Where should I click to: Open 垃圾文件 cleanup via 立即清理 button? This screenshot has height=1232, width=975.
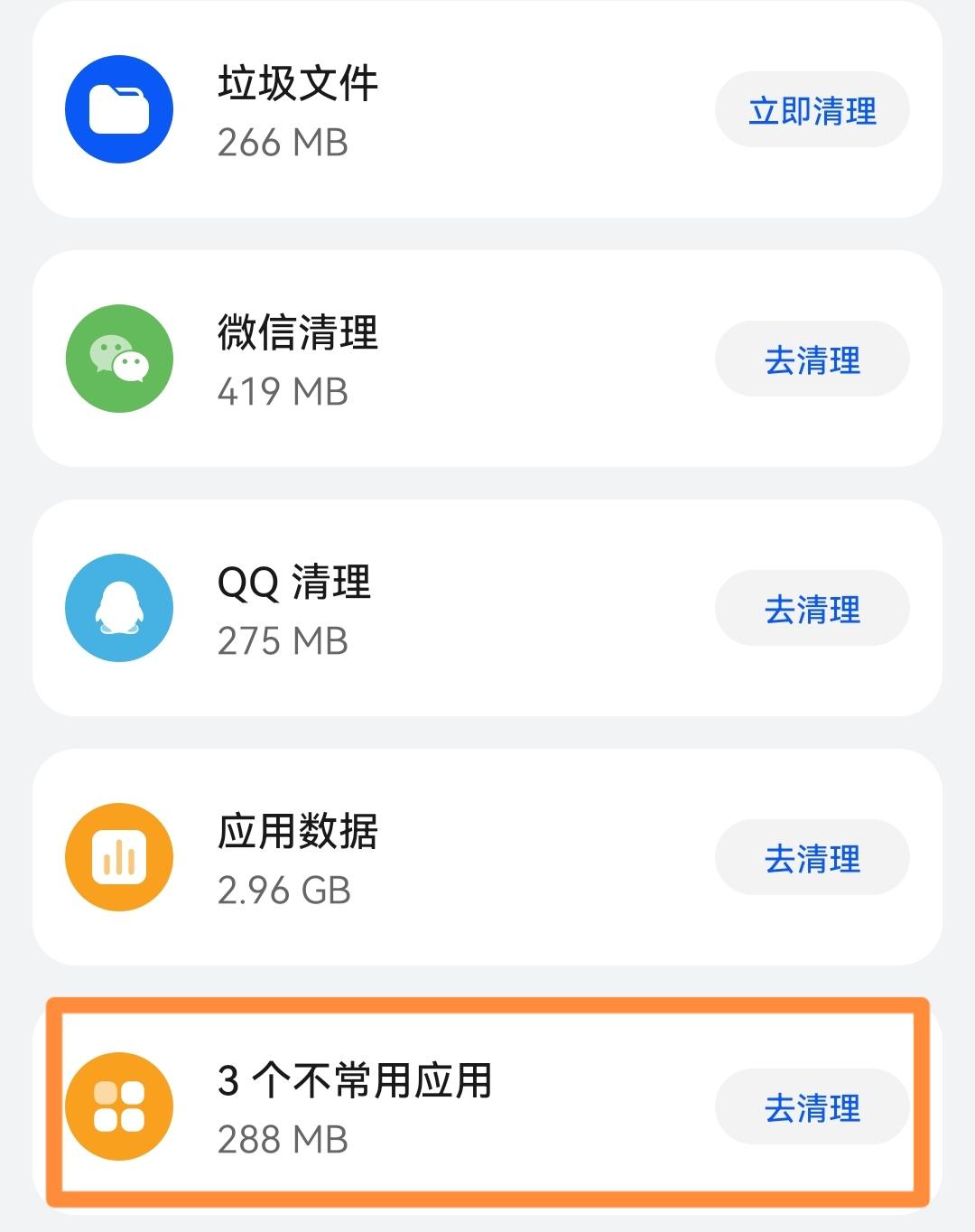pos(811,108)
